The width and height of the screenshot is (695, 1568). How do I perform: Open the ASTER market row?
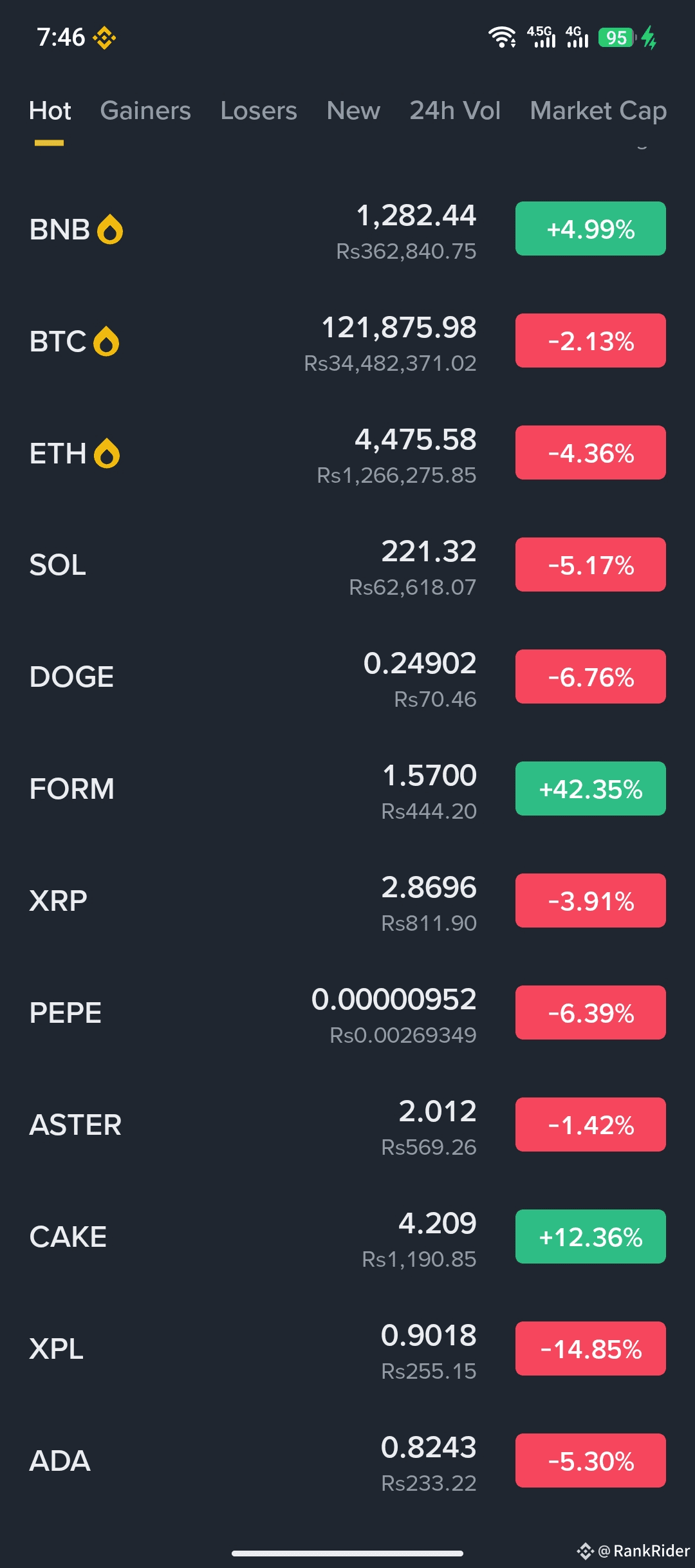(347, 1126)
